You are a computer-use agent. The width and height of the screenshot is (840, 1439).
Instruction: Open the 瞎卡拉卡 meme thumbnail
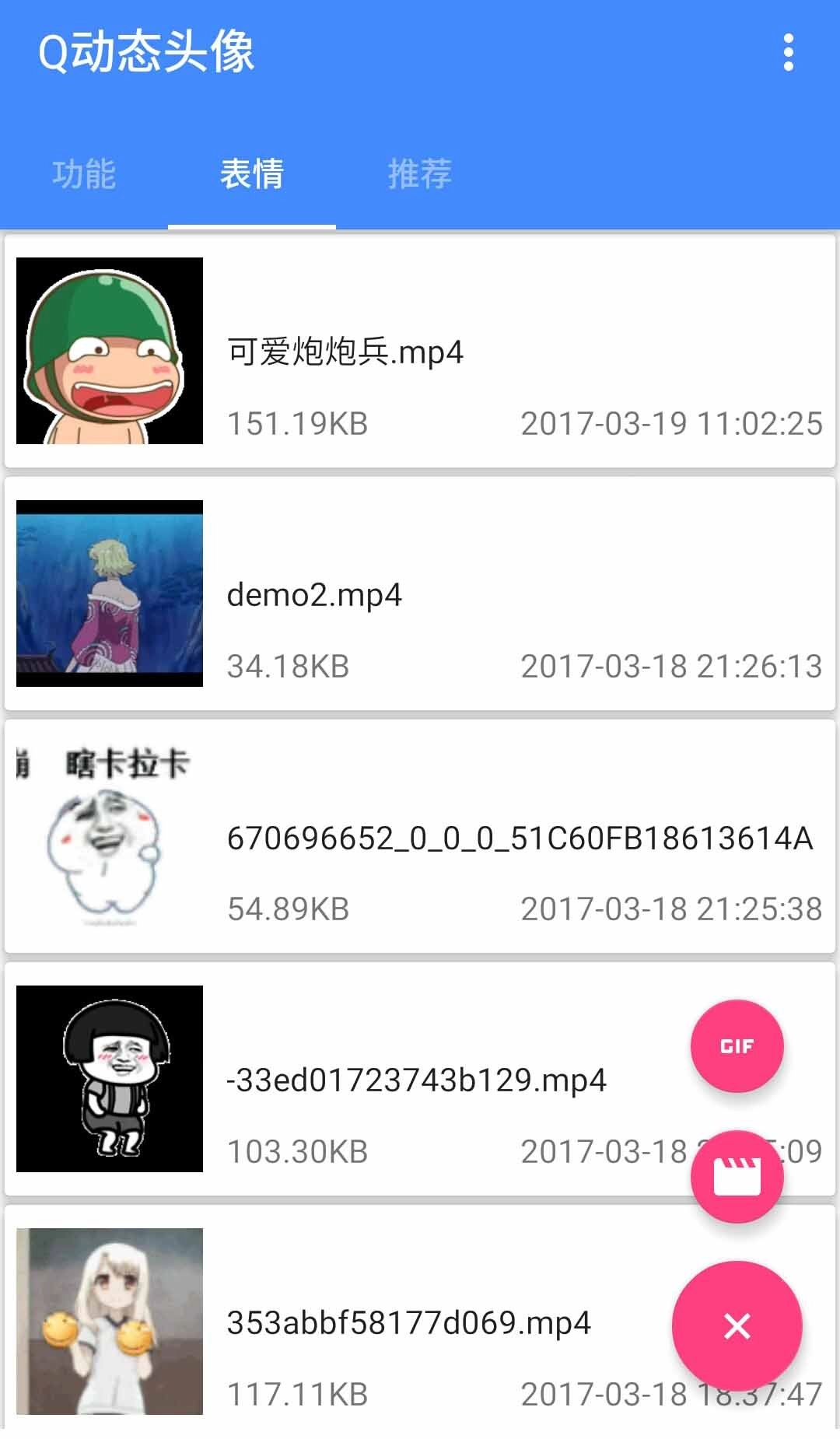(109, 832)
